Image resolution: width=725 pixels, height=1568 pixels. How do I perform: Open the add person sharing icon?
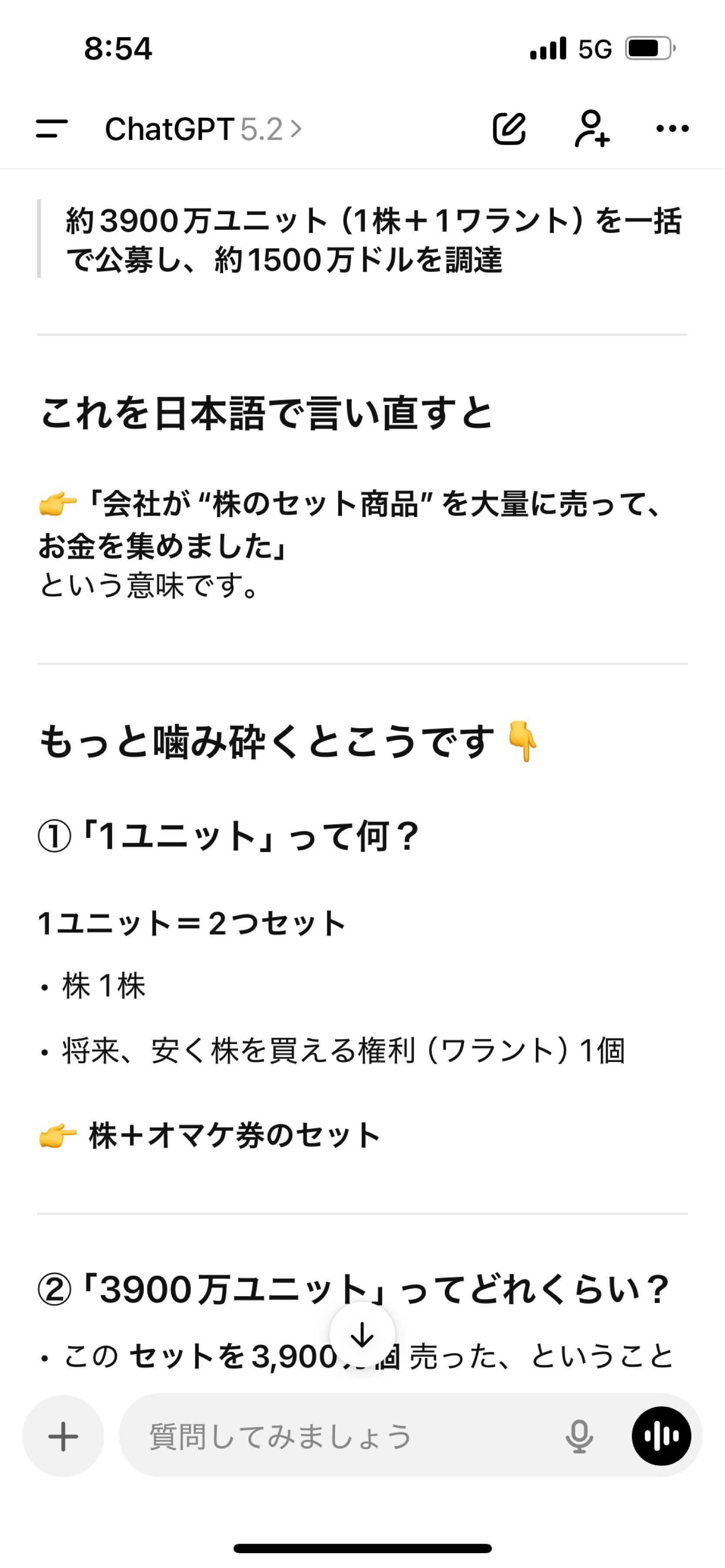pyautogui.click(x=592, y=128)
